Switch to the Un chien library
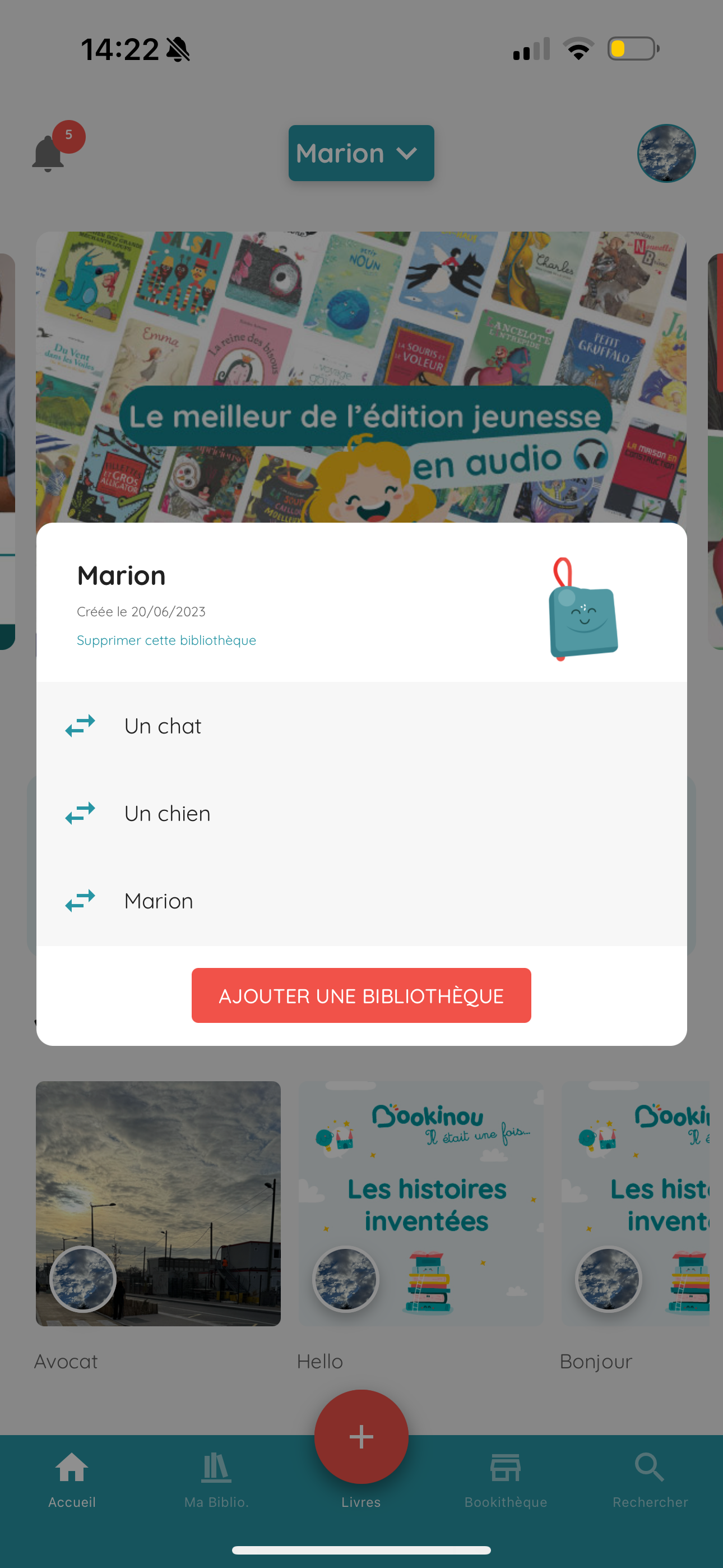Viewport: 723px width, 1568px height. pos(168,813)
